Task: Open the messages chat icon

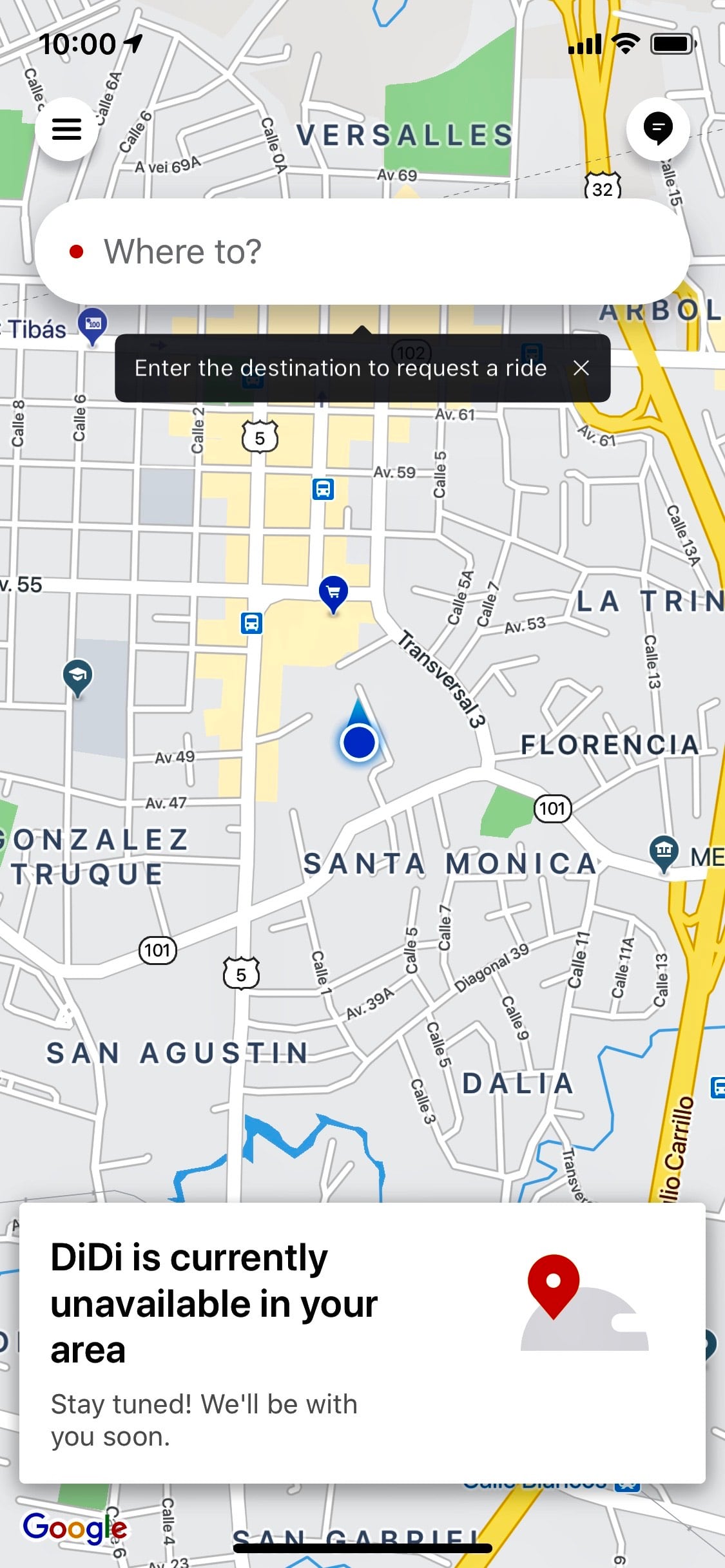Action: pos(658,129)
